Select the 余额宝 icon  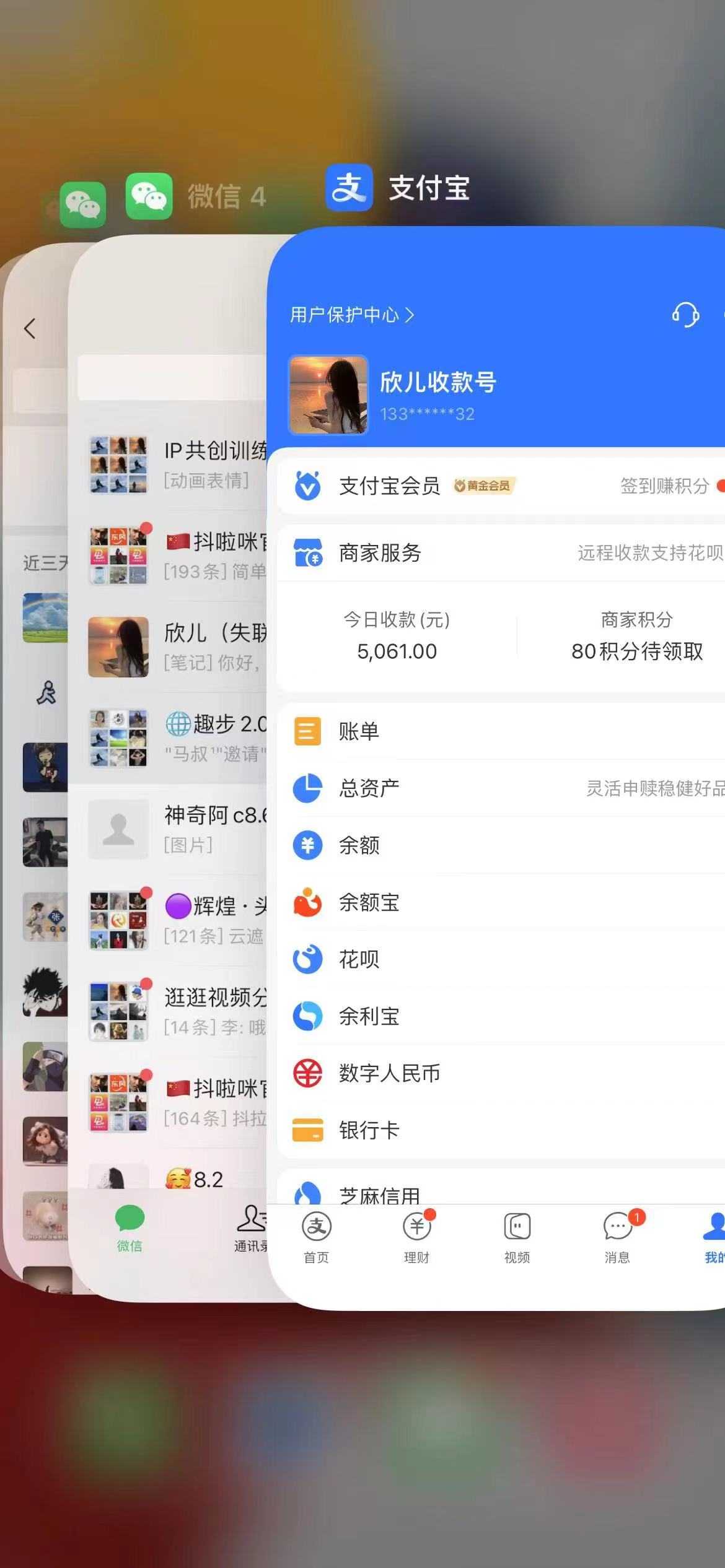(x=307, y=903)
